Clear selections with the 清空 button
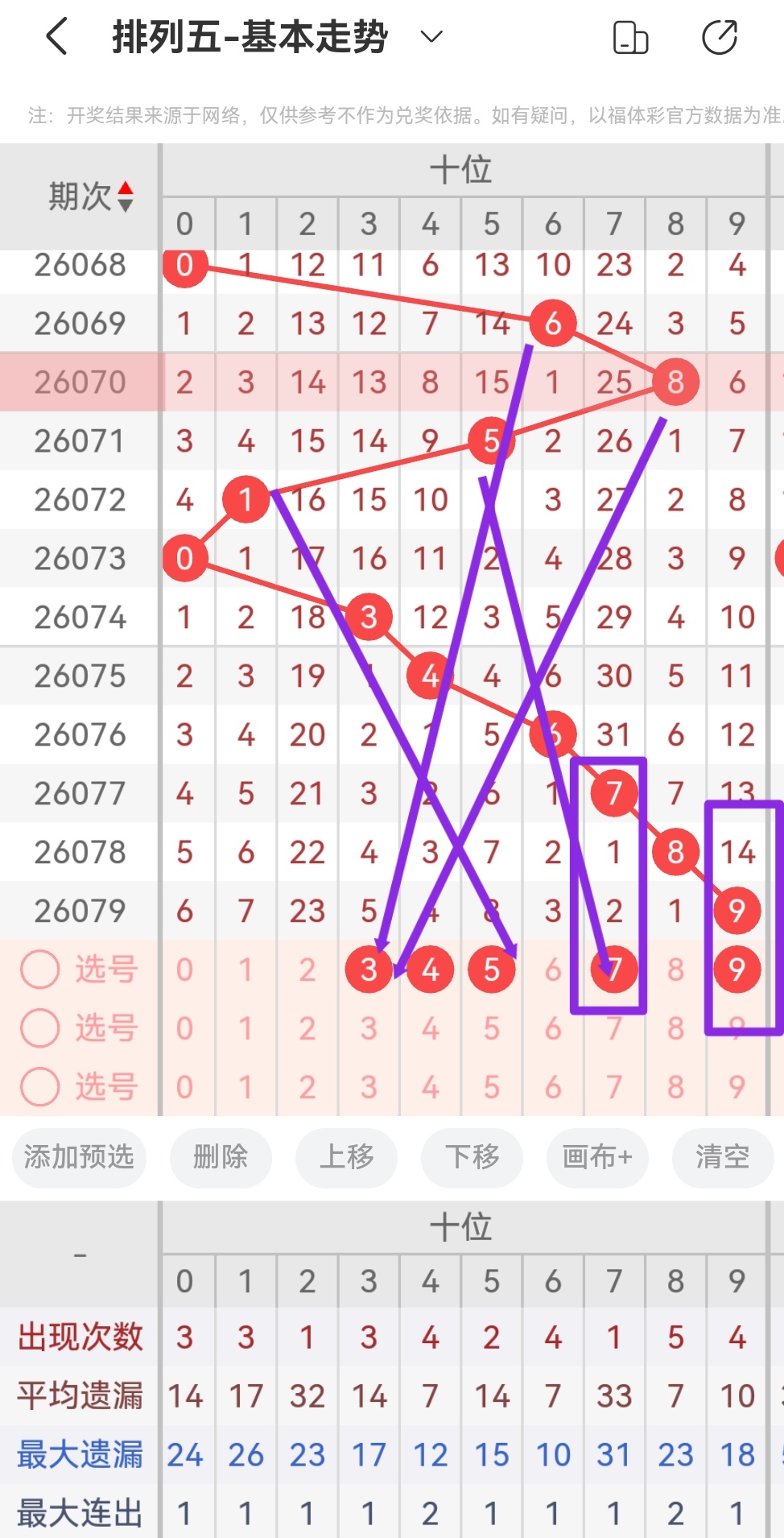The width and height of the screenshot is (784, 1538). coord(723,1158)
